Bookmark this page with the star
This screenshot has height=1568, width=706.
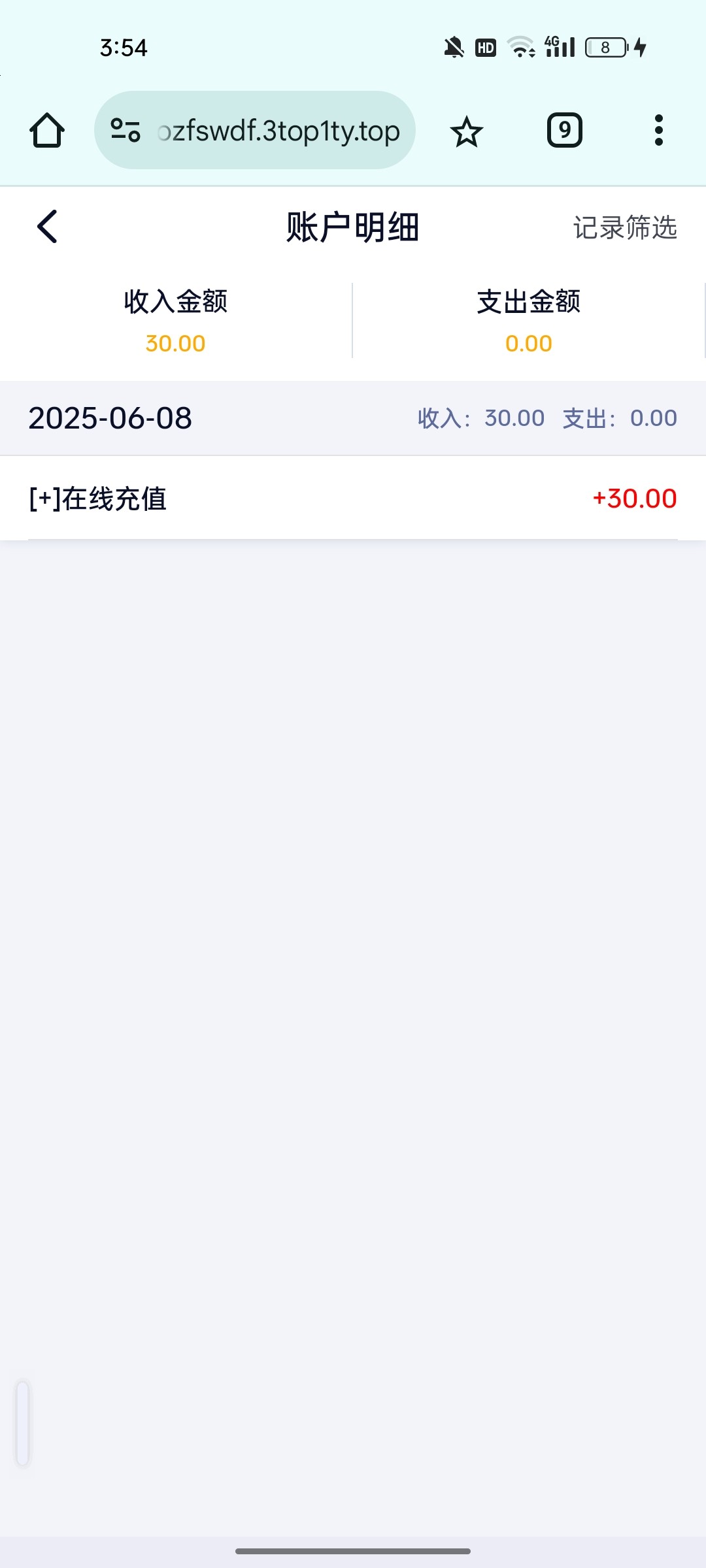(466, 131)
